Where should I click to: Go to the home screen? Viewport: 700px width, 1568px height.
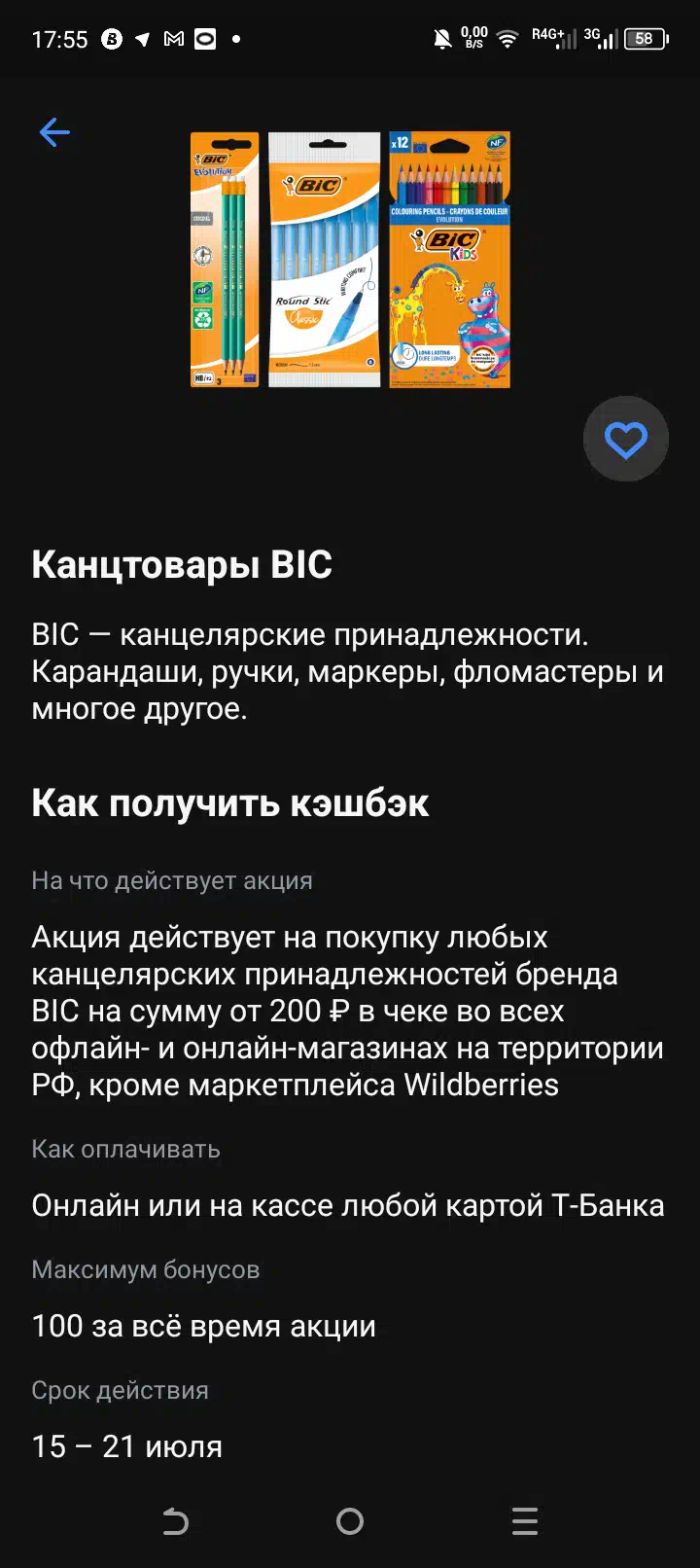(350, 1520)
